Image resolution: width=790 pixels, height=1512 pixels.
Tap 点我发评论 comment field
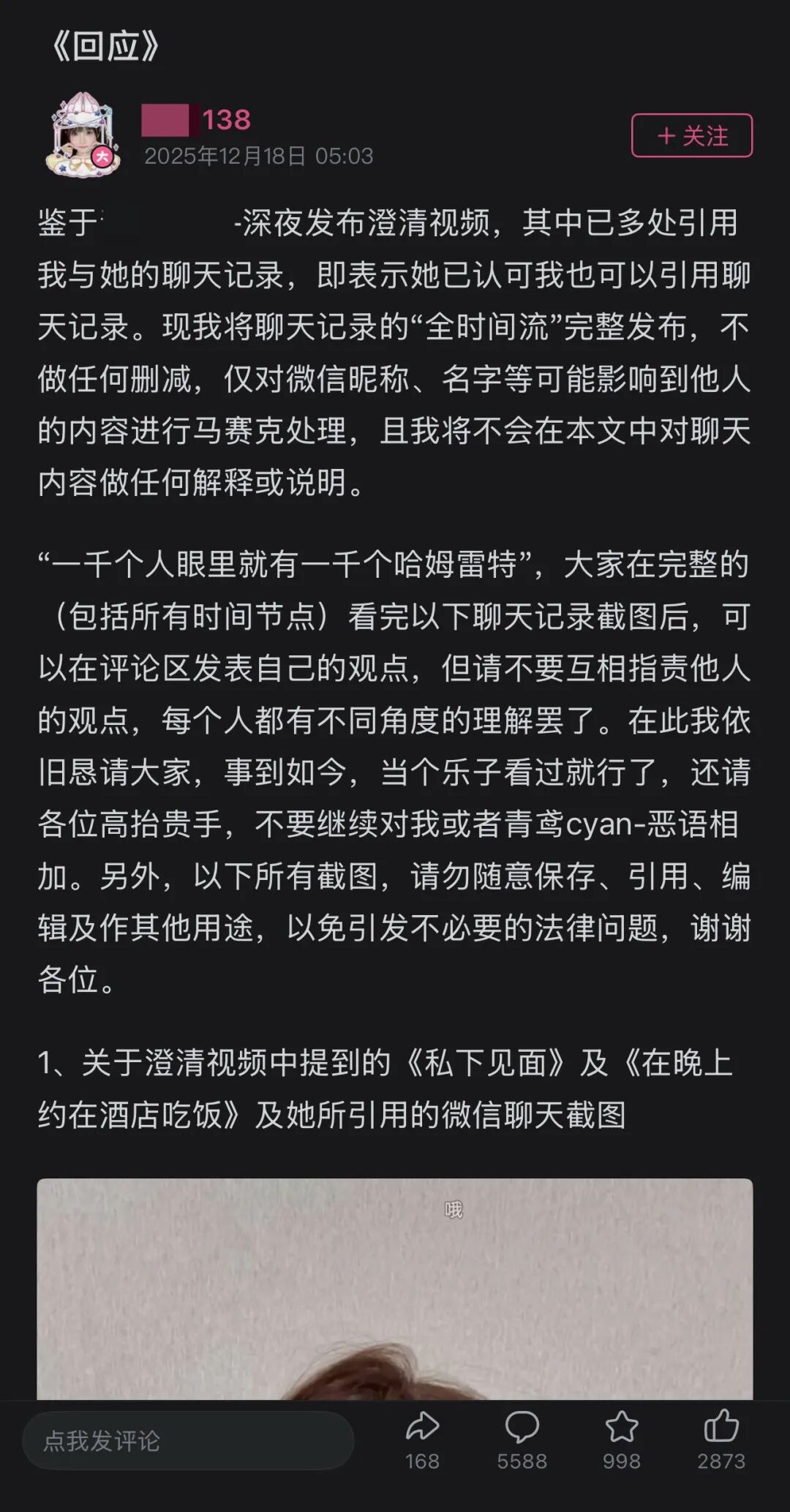188,1440
